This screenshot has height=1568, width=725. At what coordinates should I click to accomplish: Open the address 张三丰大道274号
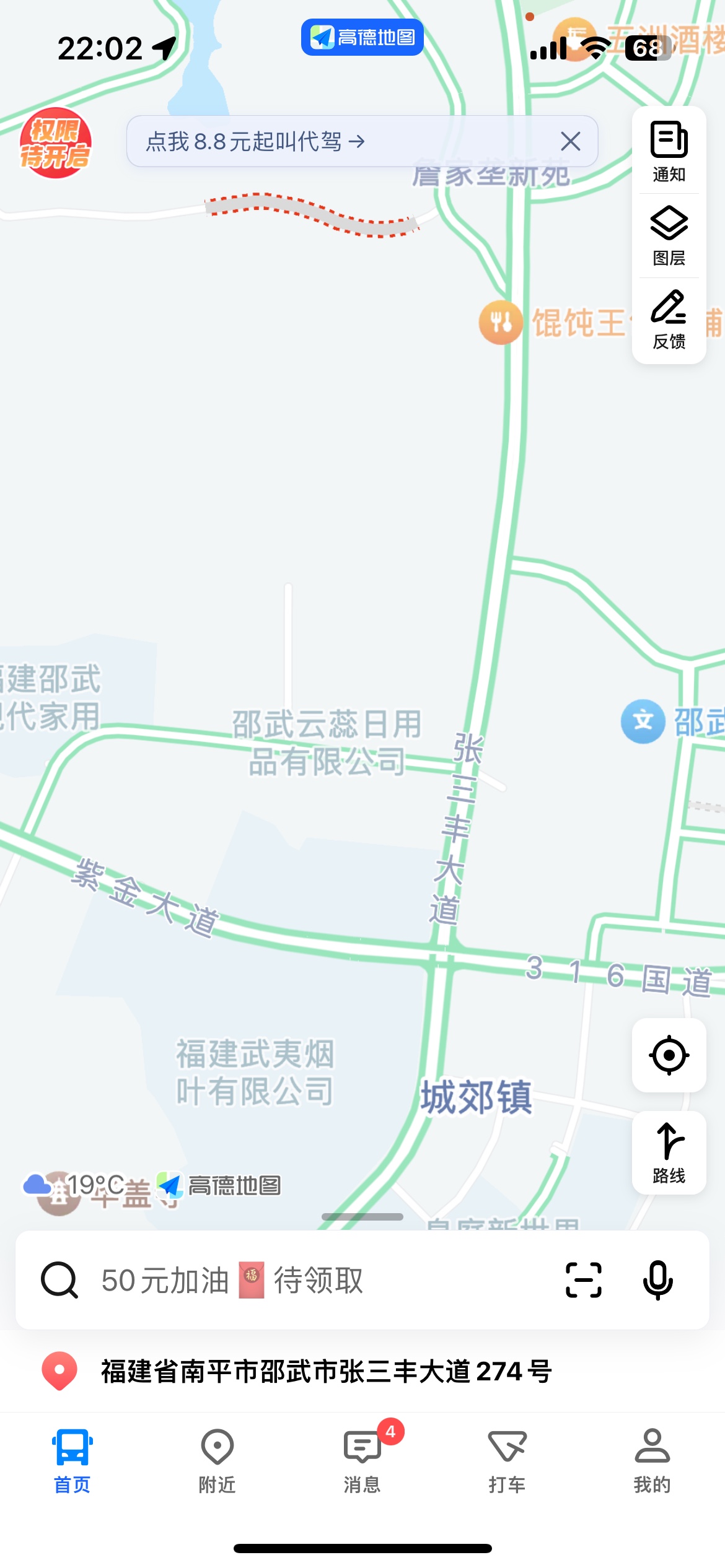pos(326,1371)
